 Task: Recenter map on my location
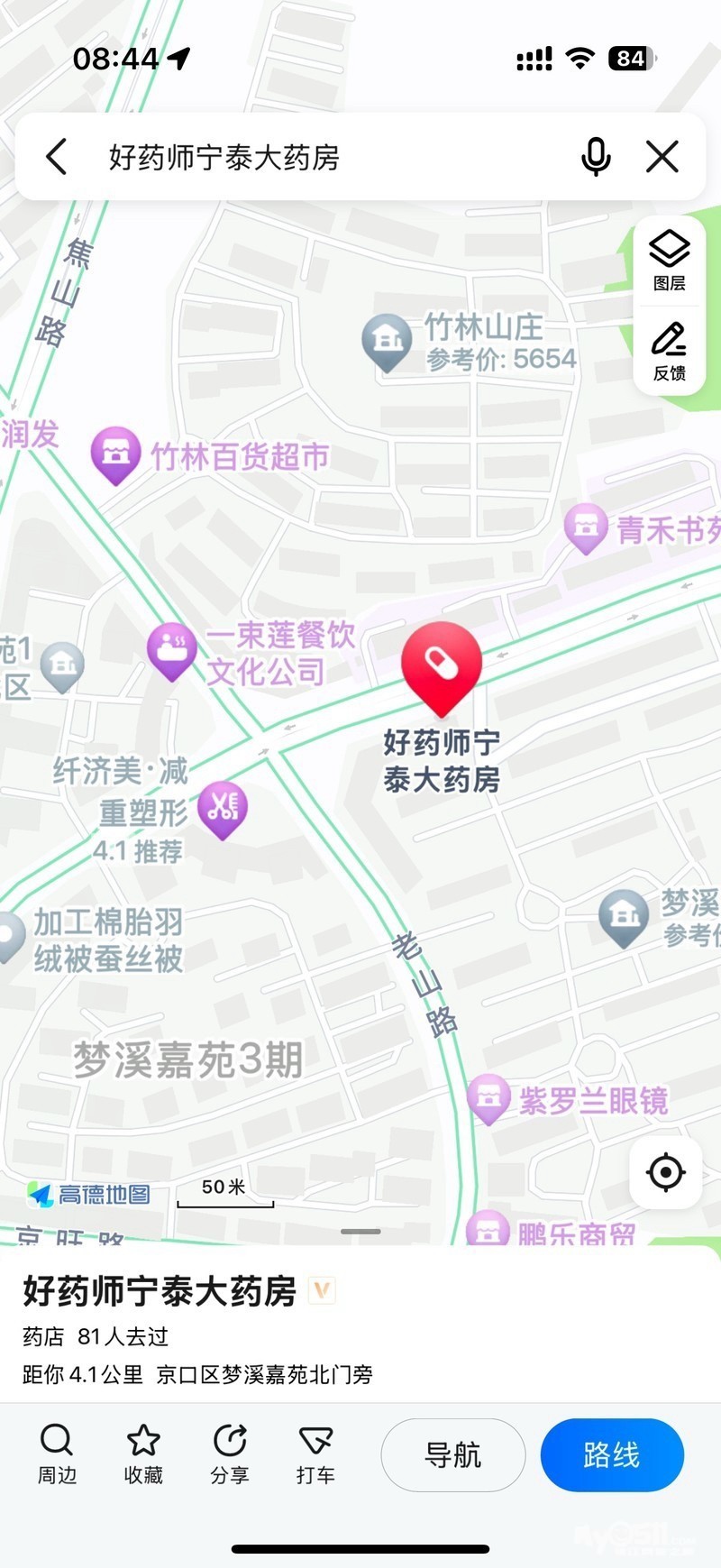pos(666,1172)
